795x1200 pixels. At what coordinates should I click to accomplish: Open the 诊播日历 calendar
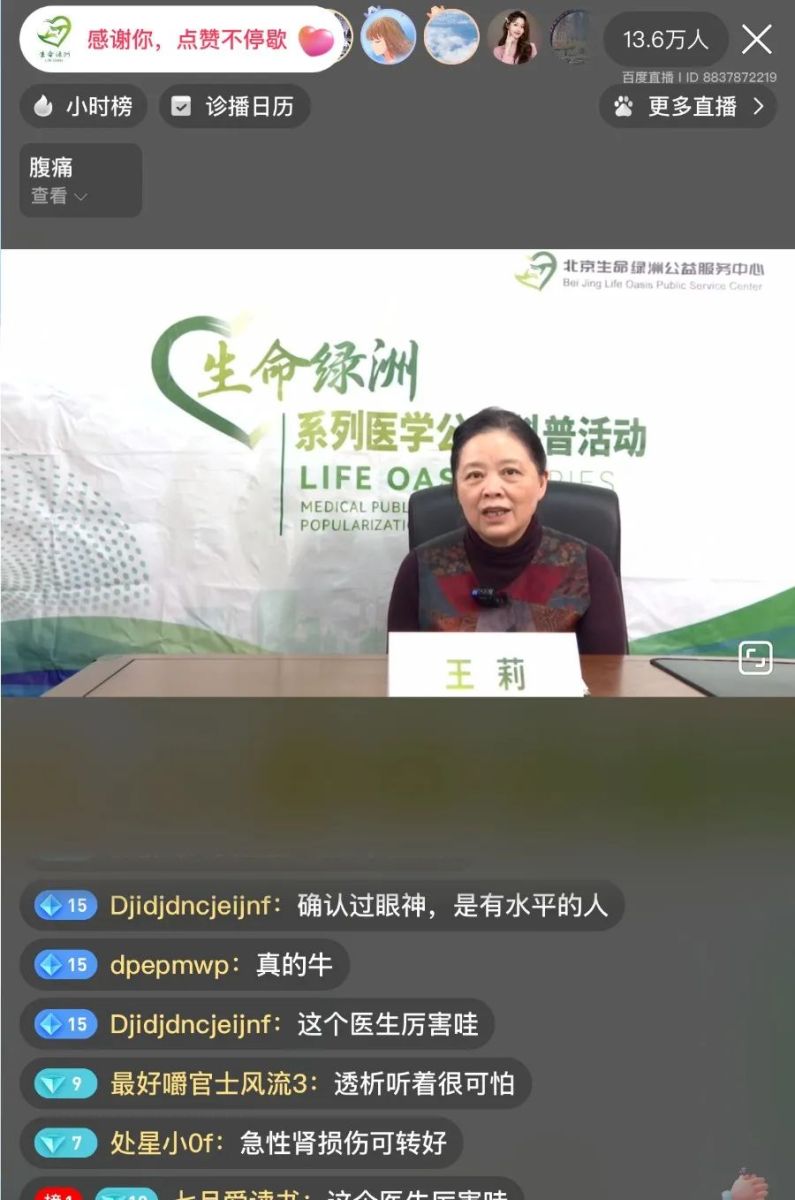234,106
